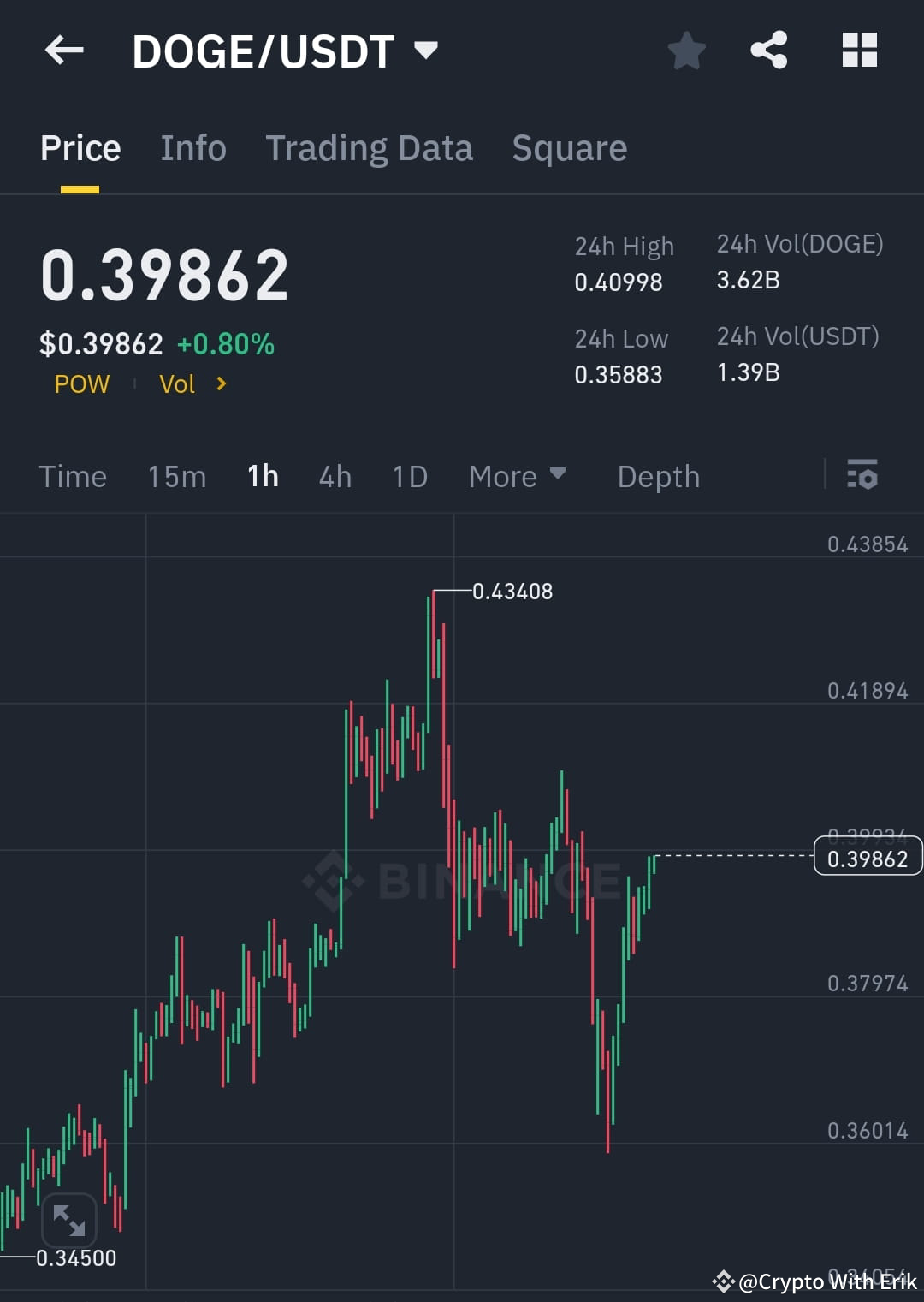The image size is (924, 1302).
Task: Click the POW tag label
Action: [x=81, y=384]
